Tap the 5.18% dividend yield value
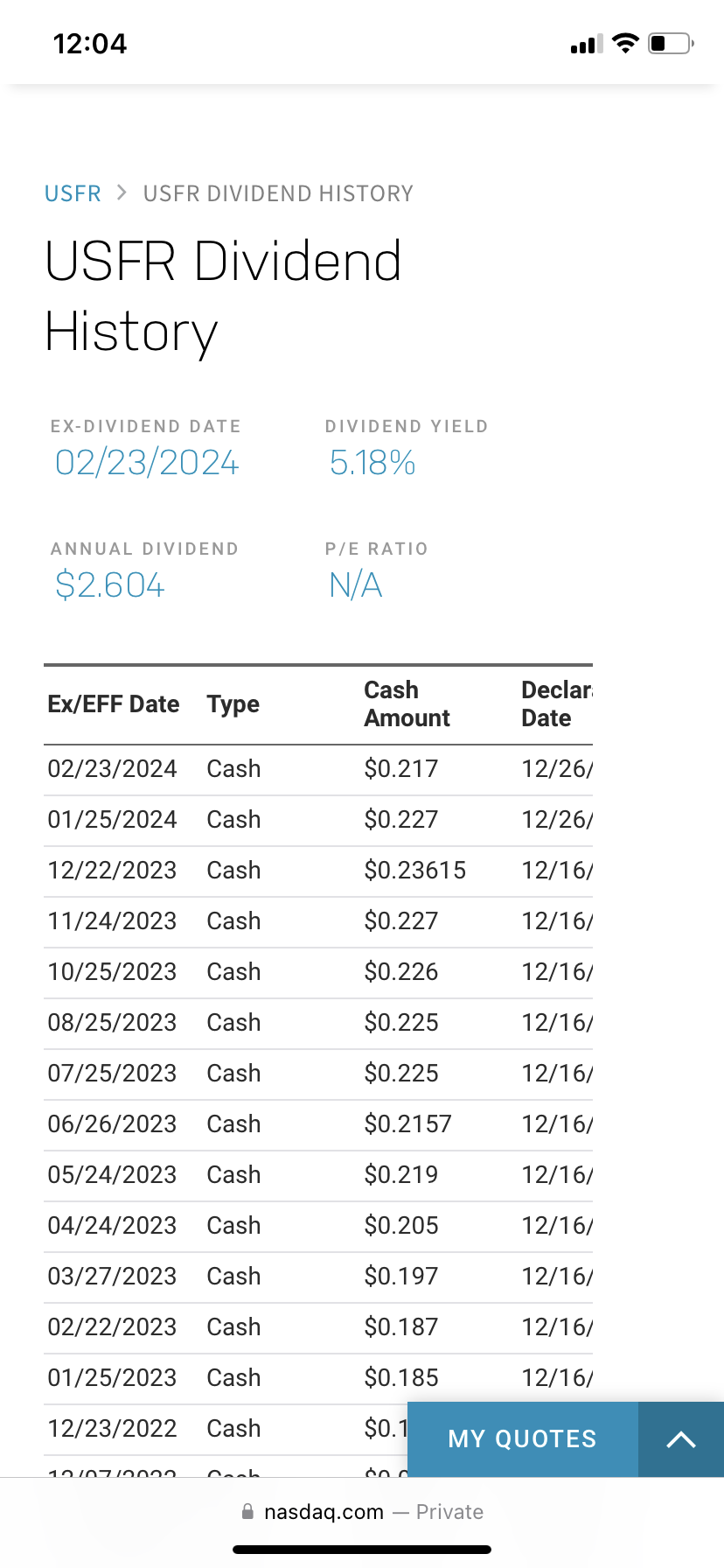The height and width of the screenshot is (1568, 724). click(372, 462)
